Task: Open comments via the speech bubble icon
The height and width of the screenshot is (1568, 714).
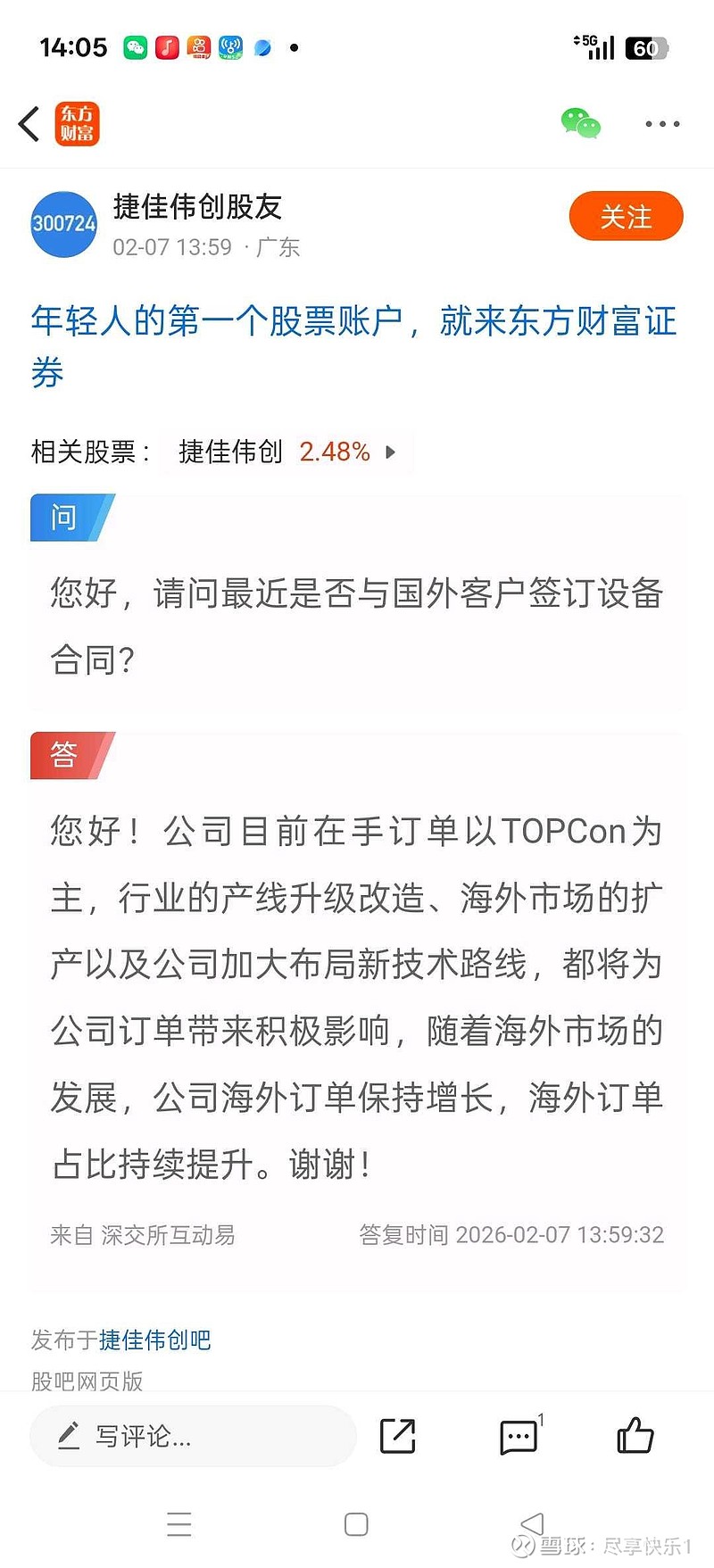Action: coord(518,1437)
